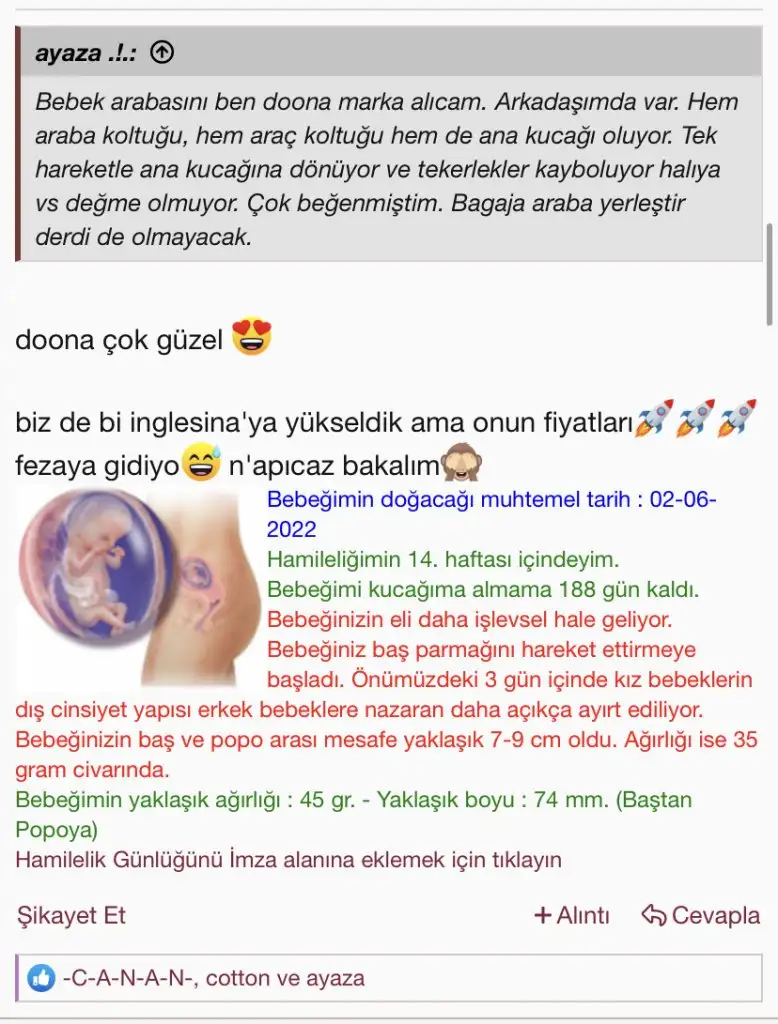The image size is (778, 1024).
Task: Open the Hamilelik Günlüğünü İmza link
Action: point(288,859)
